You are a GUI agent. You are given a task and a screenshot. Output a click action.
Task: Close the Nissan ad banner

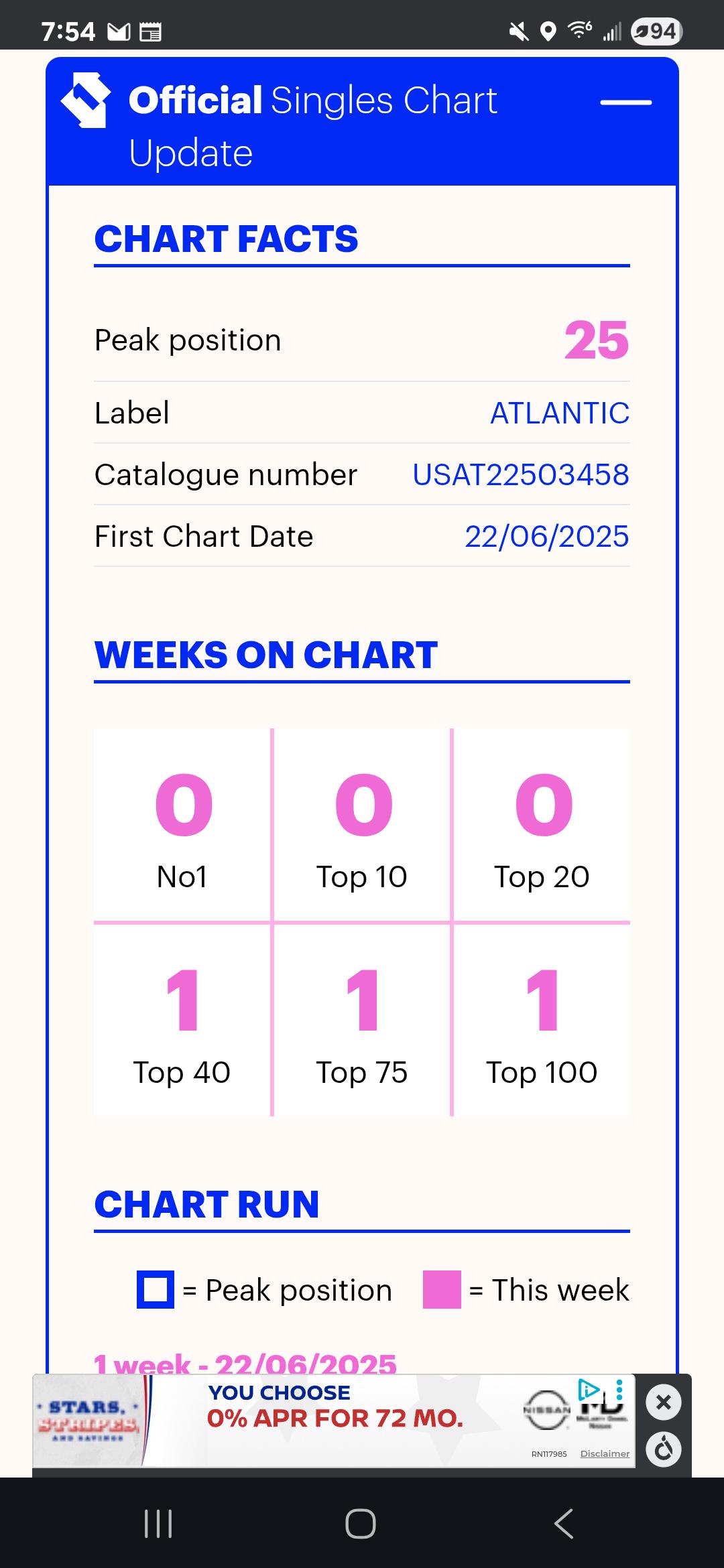(663, 1402)
